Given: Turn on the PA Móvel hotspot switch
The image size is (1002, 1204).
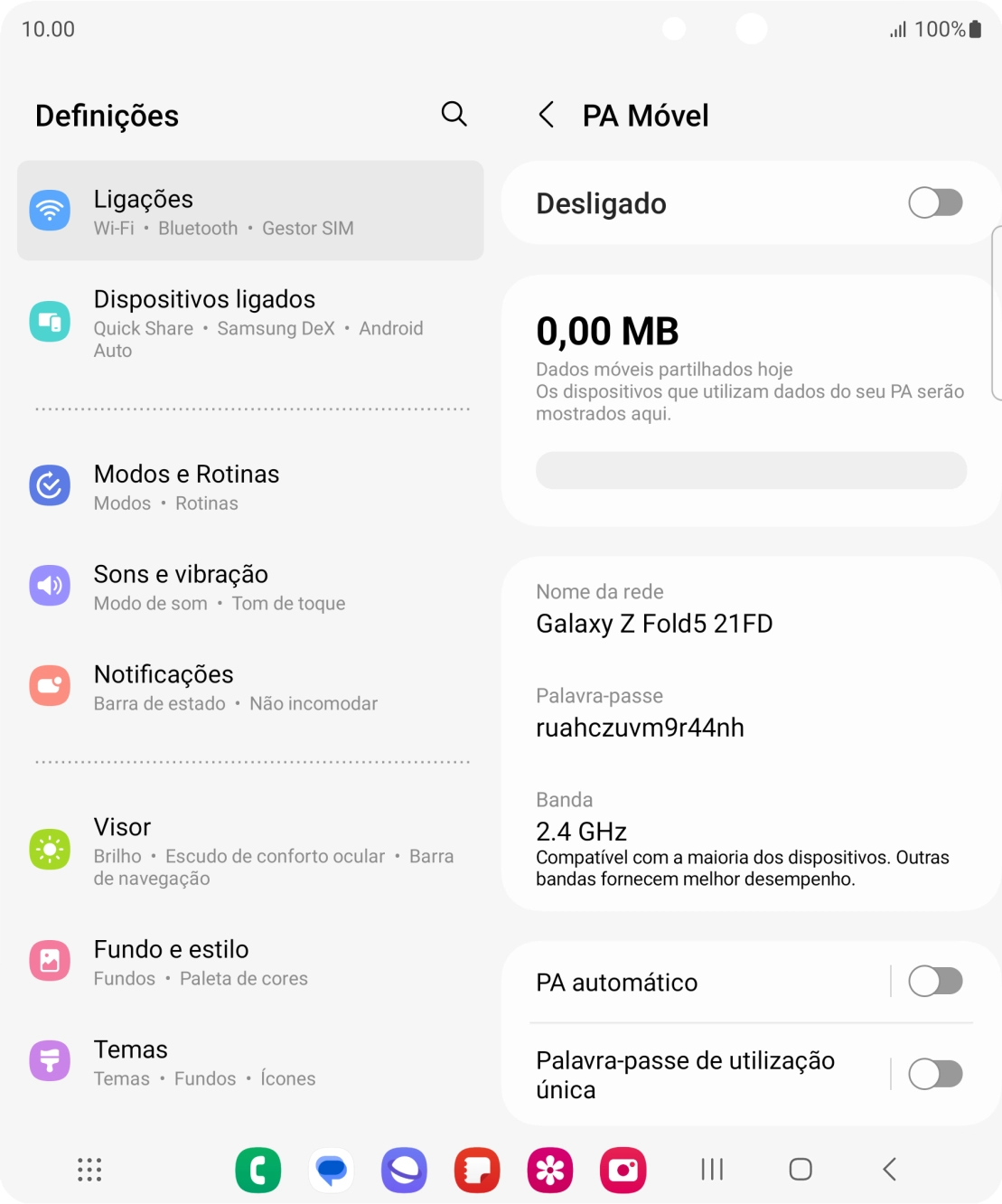Looking at the screenshot, I should coord(934,202).
